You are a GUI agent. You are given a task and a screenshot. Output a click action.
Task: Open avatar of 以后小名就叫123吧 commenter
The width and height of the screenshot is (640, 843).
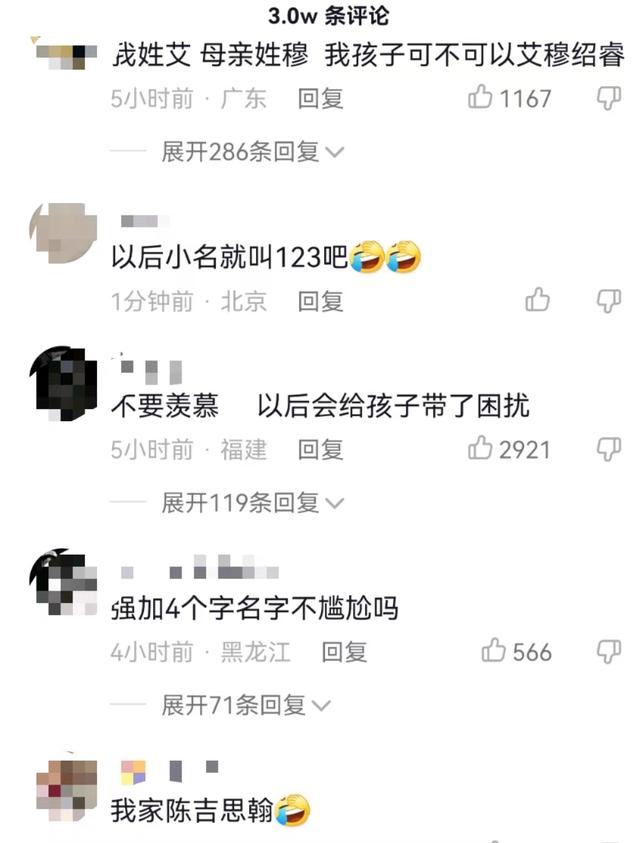(64, 234)
